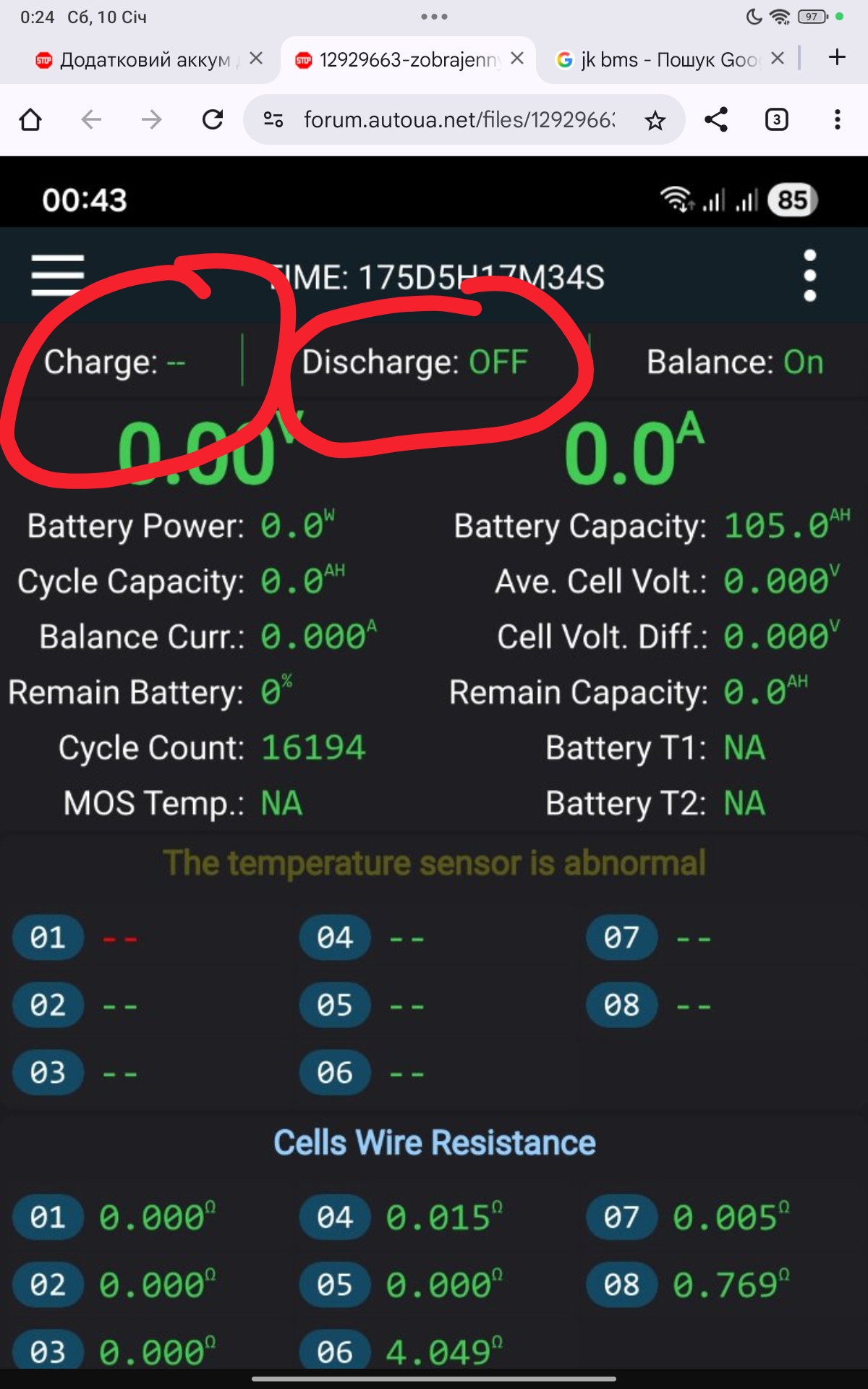868x1389 pixels.
Task: Close the Додатковий аккум tab
Action: click(x=256, y=59)
